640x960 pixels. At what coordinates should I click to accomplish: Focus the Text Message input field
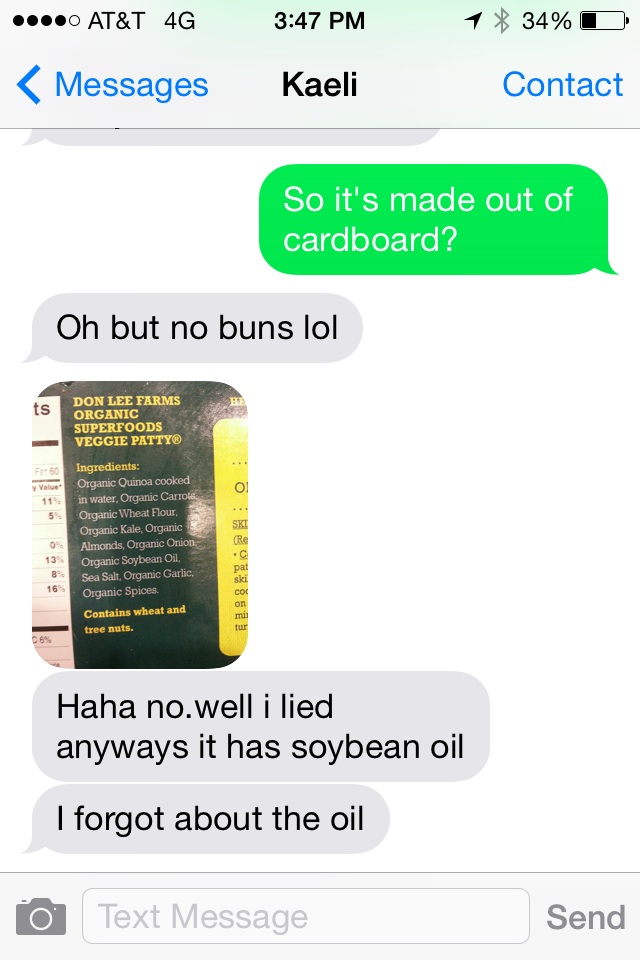click(x=305, y=916)
